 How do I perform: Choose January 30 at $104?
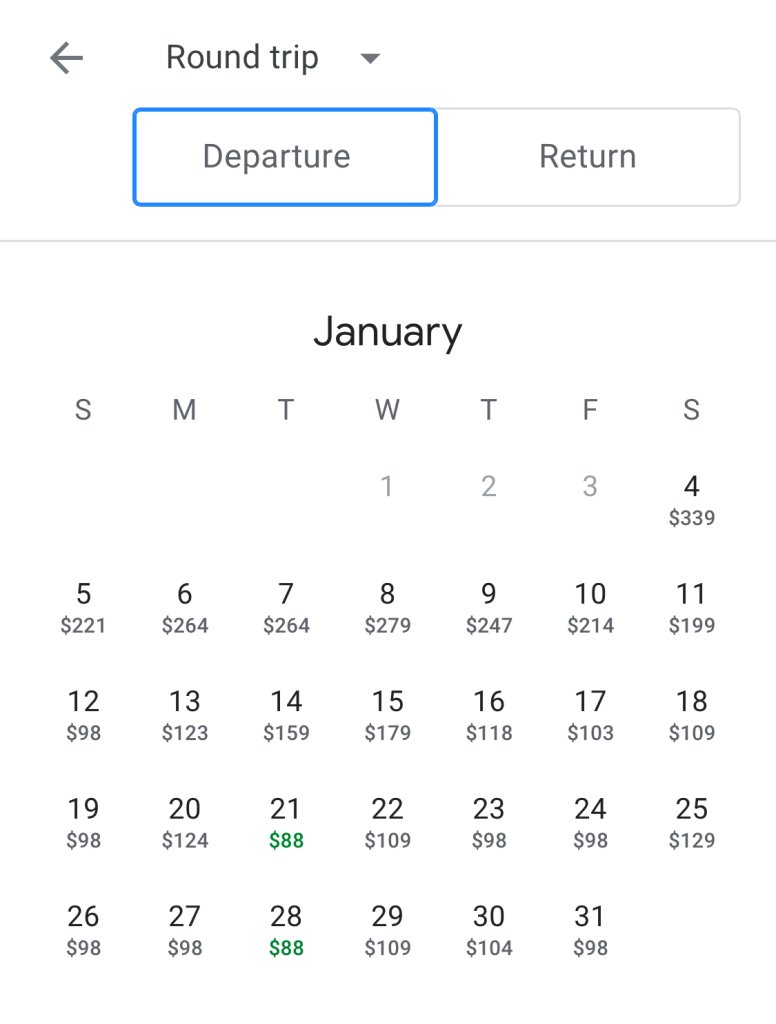point(489,929)
